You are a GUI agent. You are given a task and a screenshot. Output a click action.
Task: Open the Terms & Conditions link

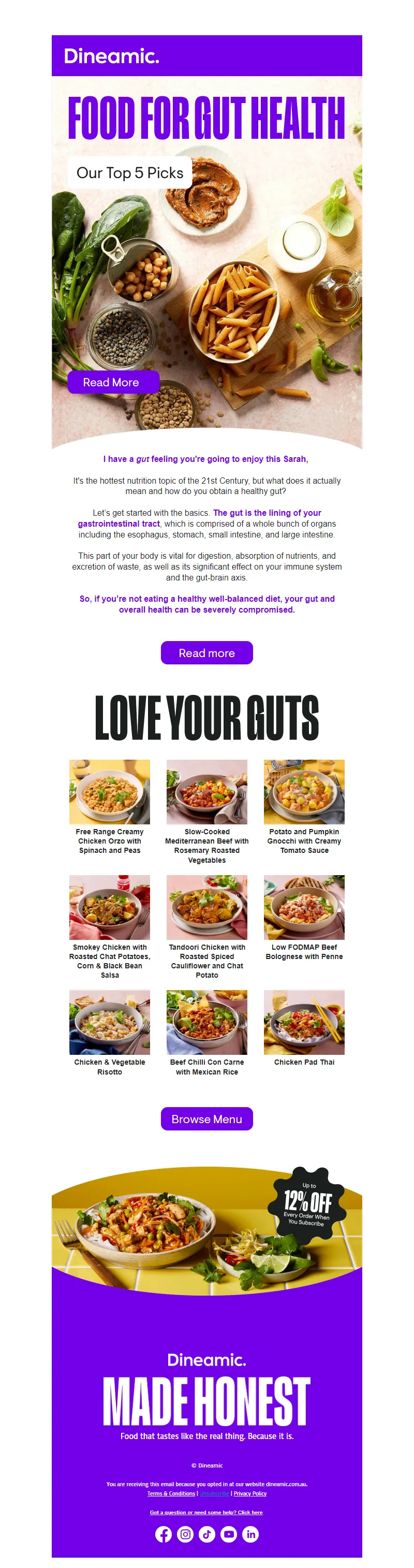pyautogui.click(x=171, y=1493)
